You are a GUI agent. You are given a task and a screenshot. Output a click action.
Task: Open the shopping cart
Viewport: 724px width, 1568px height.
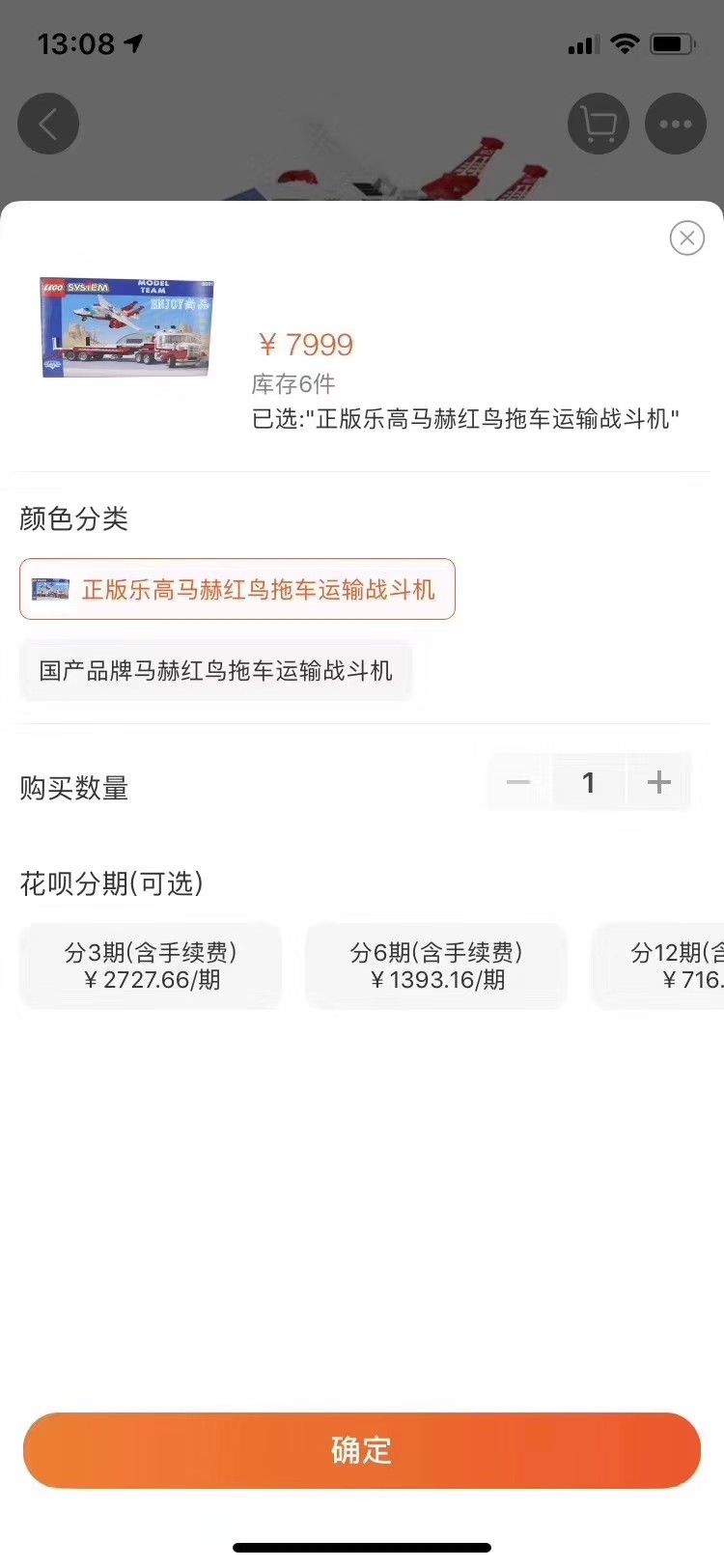599,124
